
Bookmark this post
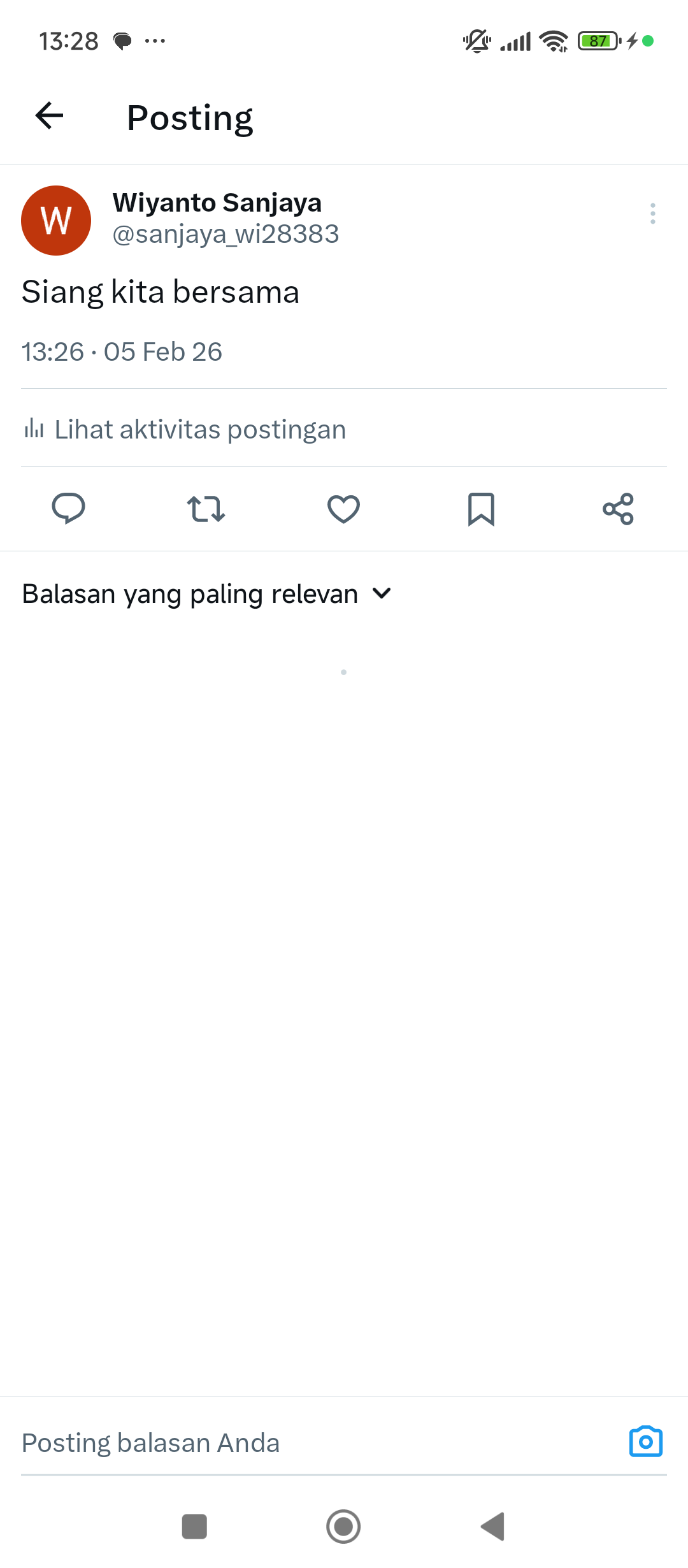click(x=481, y=509)
